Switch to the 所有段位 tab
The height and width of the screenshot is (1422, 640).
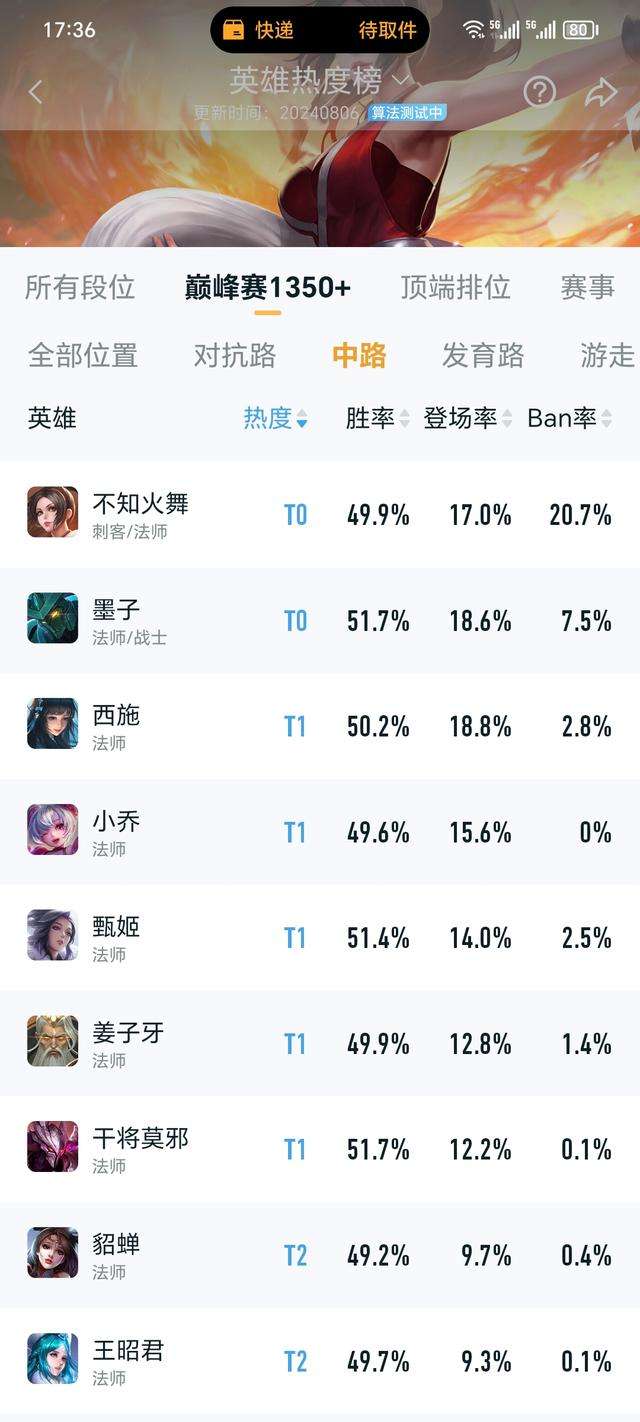point(80,288)
